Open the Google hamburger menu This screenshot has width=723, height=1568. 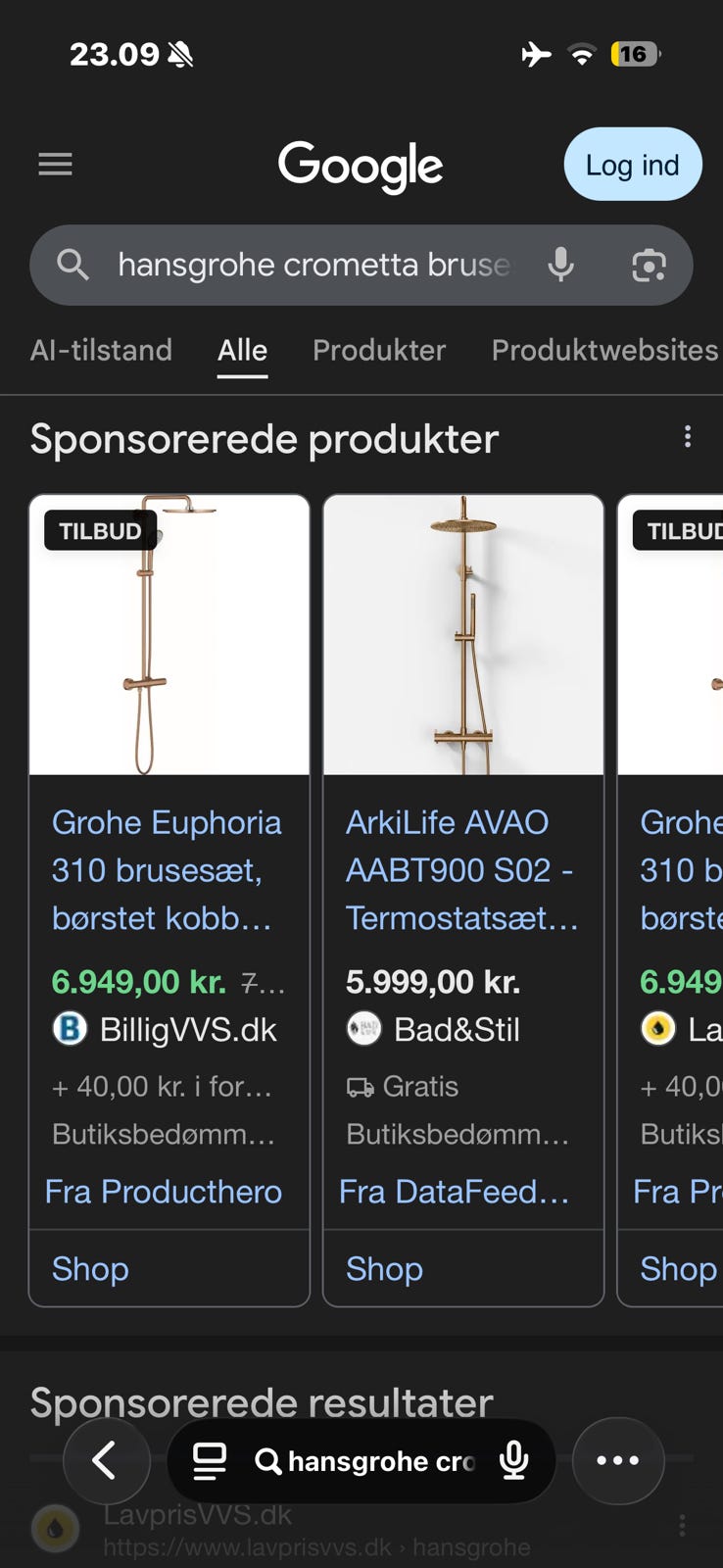[55, 165]
